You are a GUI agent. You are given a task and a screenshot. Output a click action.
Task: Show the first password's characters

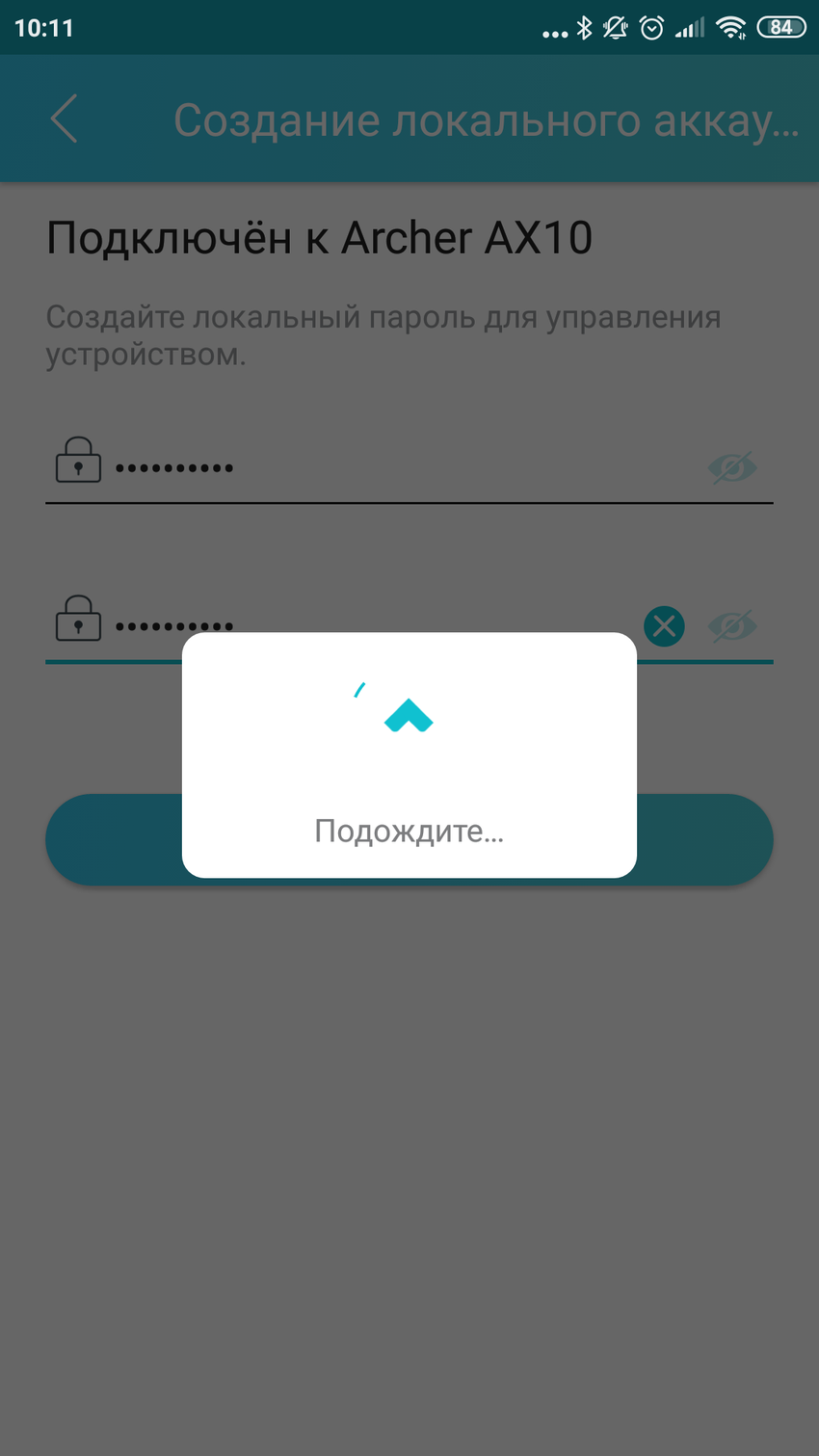click(x=732, y=468)
